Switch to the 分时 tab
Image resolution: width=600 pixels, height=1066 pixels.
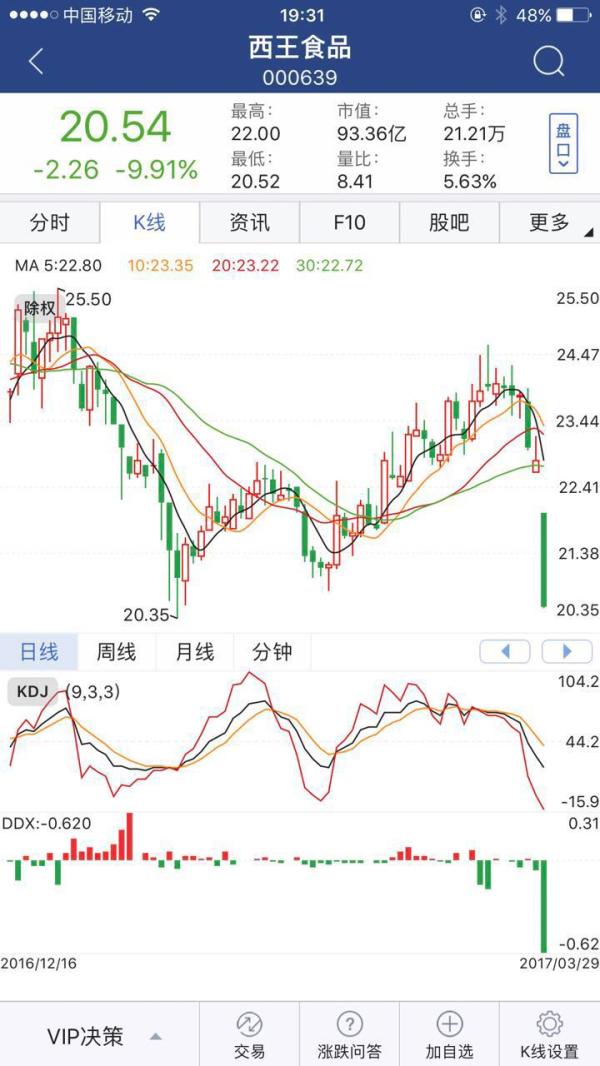coord(50,222)
